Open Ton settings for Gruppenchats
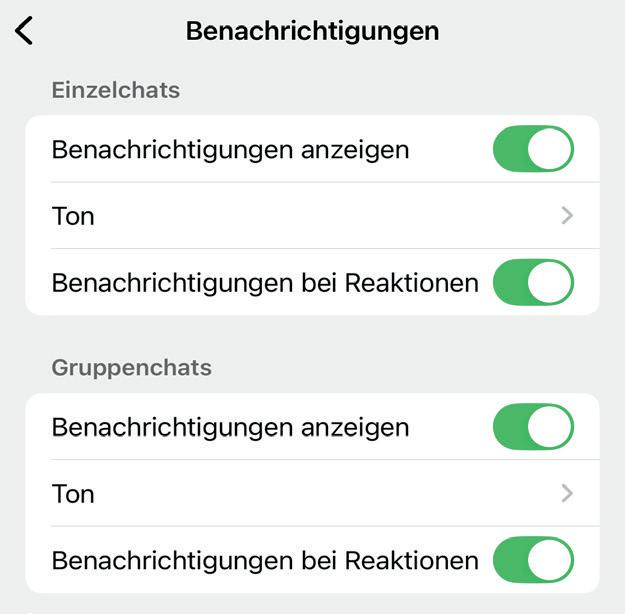Viewport: 625px width, 614px height. [312, 493]
